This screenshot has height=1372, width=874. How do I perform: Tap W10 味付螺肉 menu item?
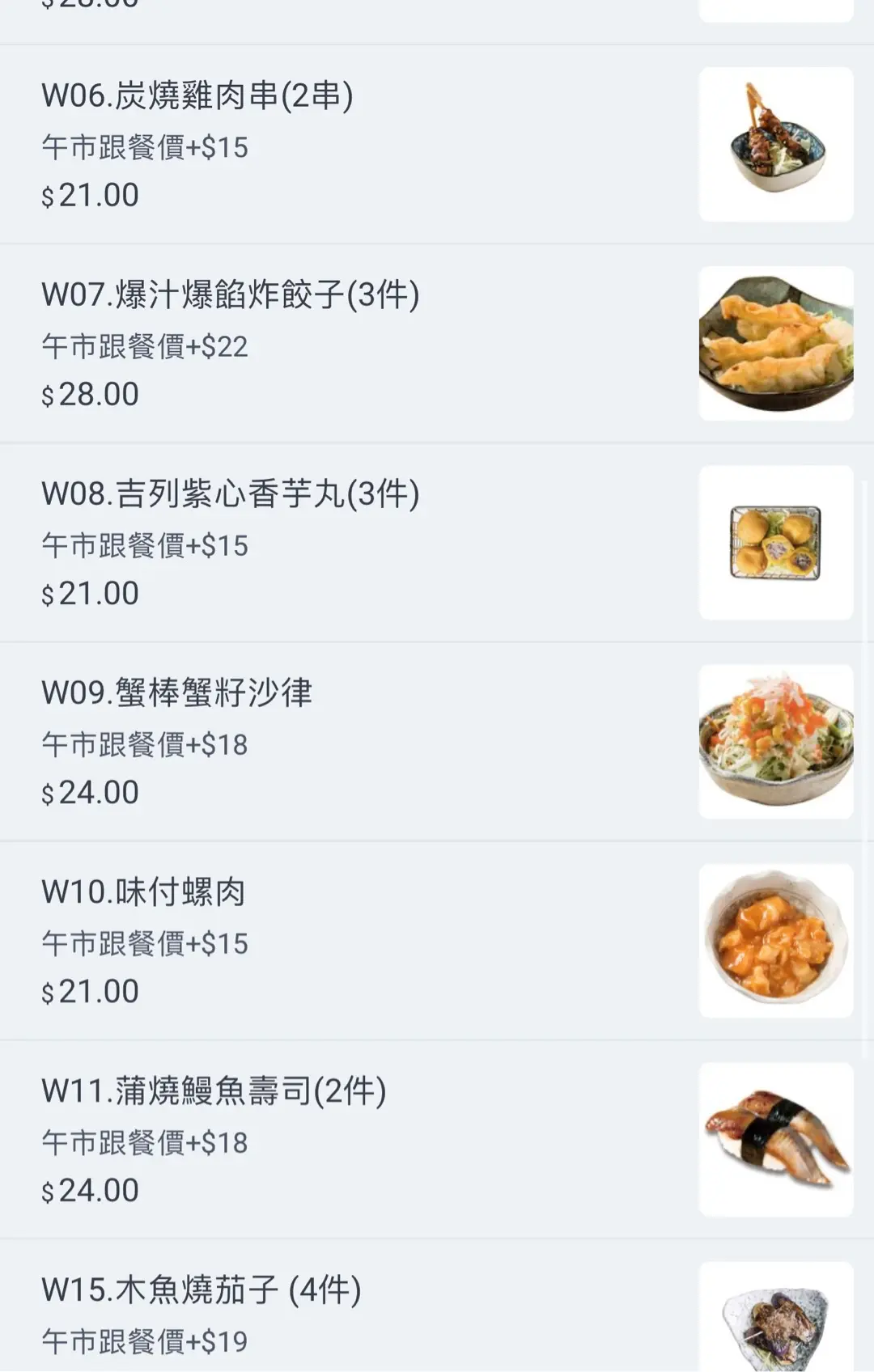(x=143, y=892)
